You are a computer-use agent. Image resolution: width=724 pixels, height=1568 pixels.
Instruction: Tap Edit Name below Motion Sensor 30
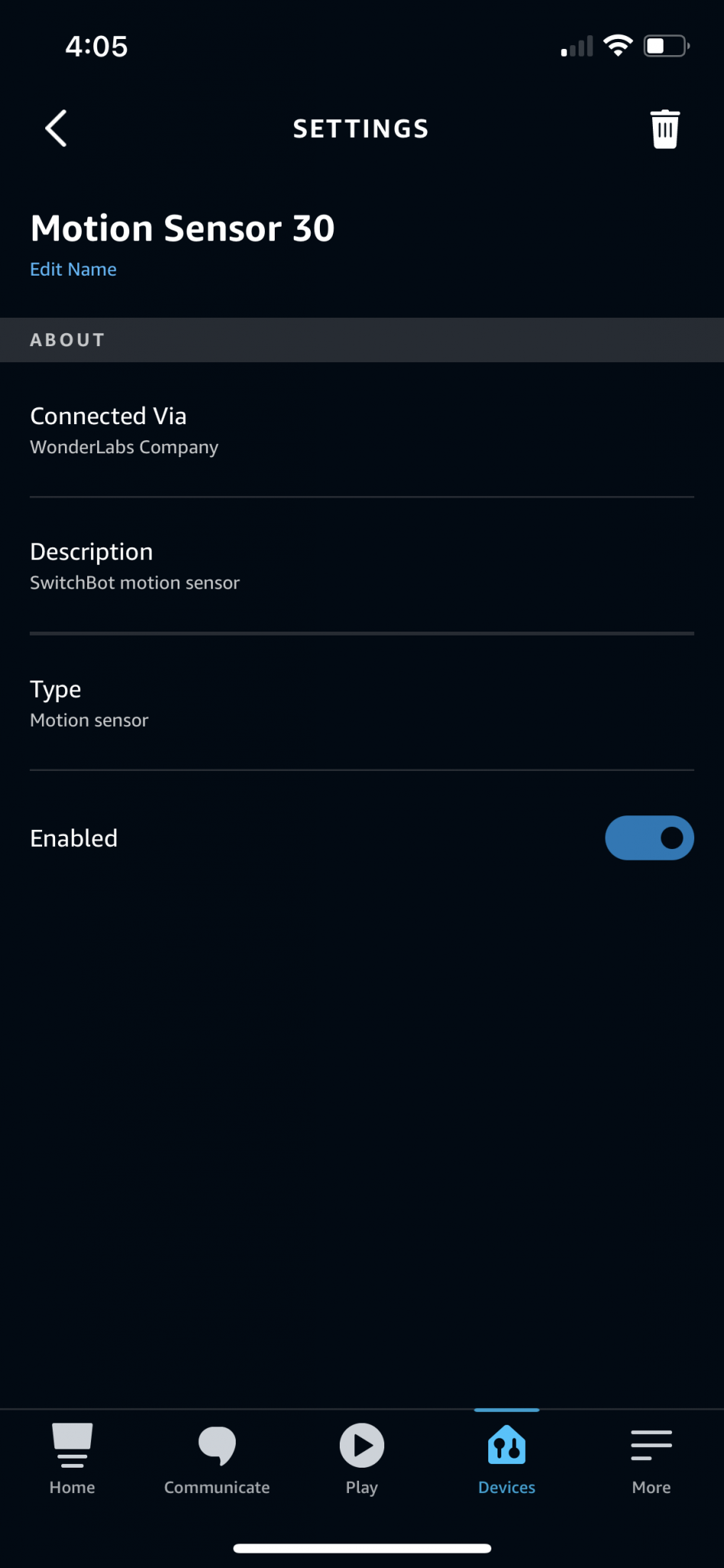click(x=73, y=269)
